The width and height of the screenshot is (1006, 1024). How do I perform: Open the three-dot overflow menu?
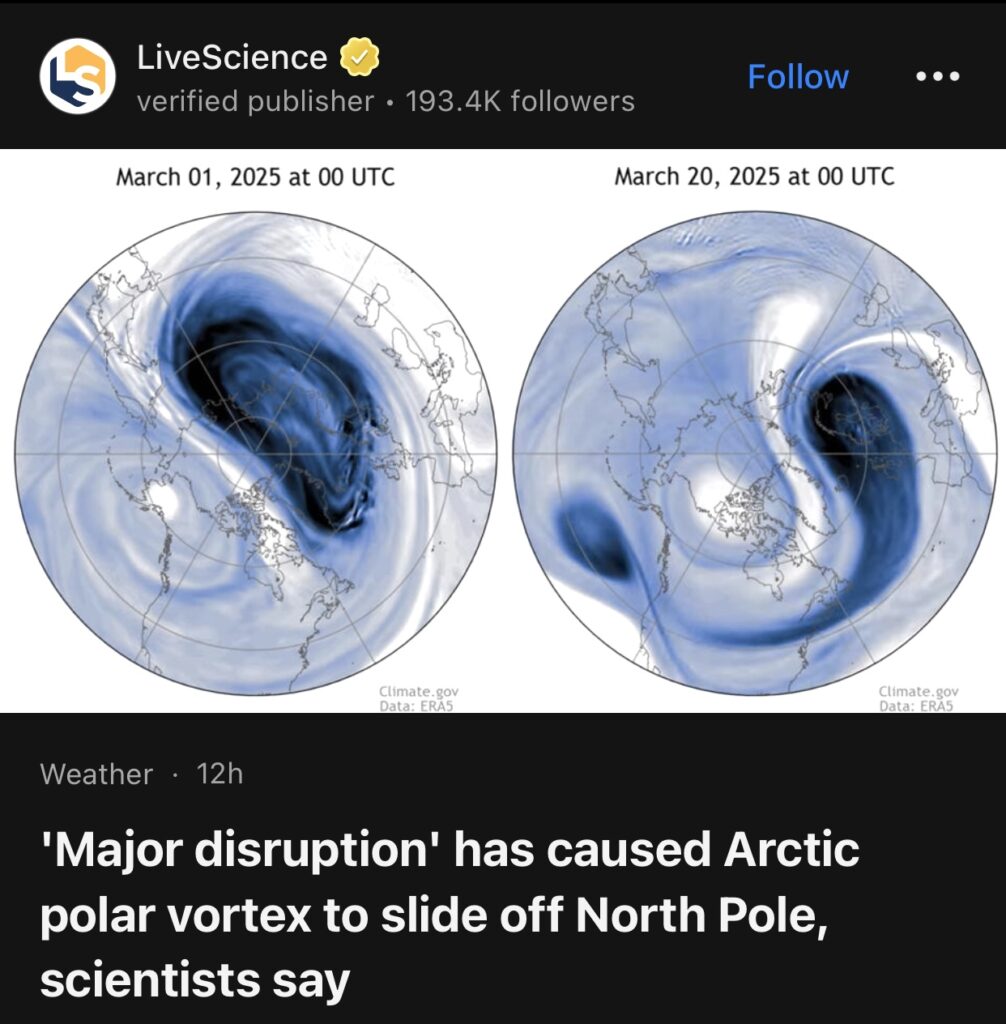(x=938, y=77)
